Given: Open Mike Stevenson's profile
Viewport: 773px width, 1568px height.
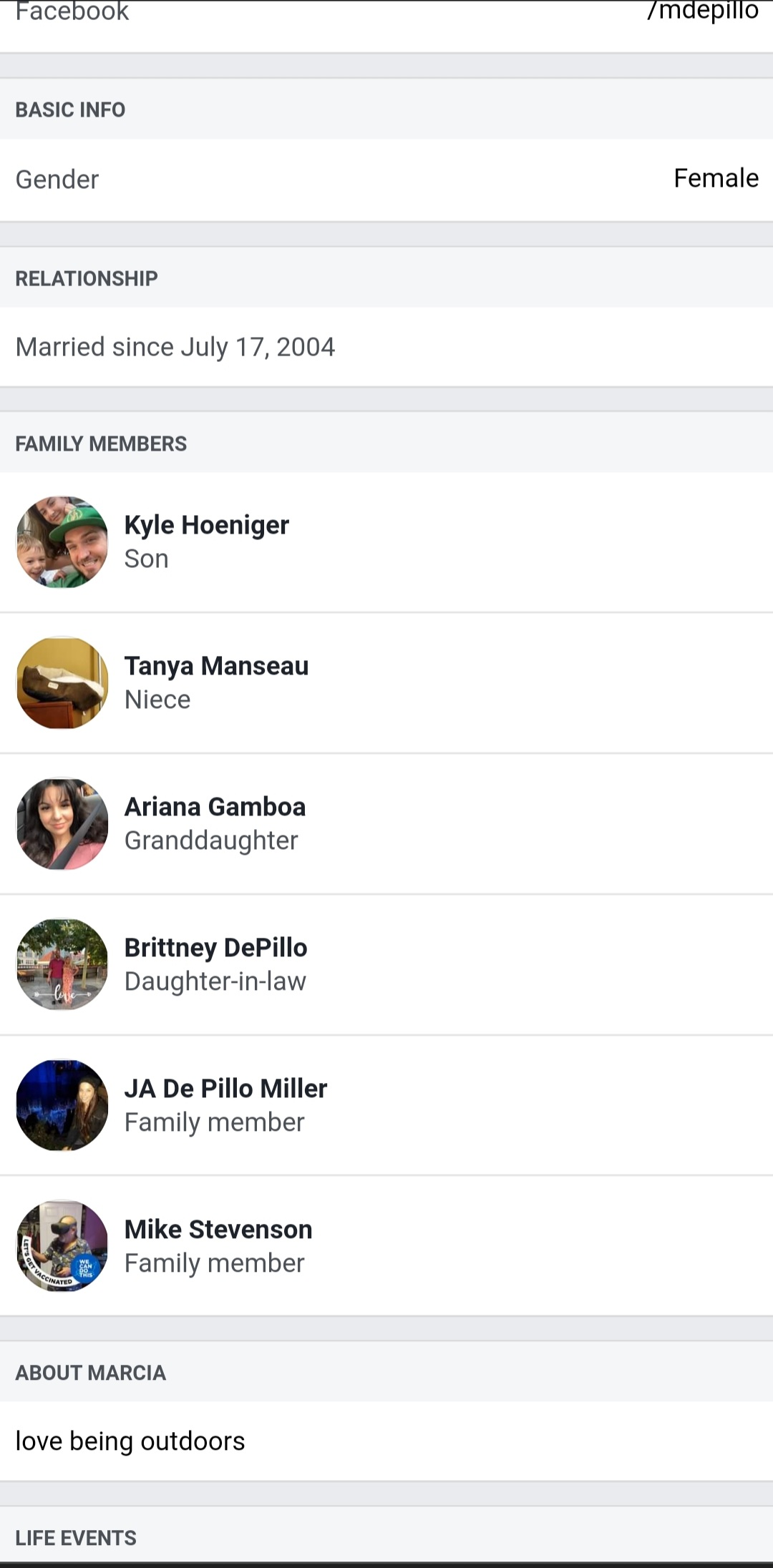Looking at the screenshot, I should coord(386,1246).
